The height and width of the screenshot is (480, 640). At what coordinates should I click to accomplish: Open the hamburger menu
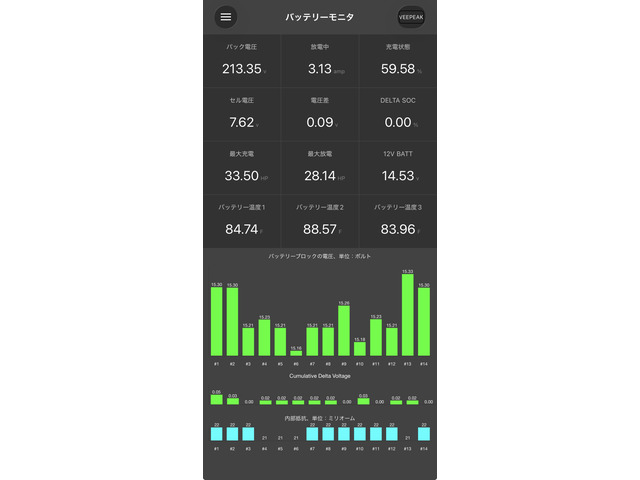(x=226, y=17)
